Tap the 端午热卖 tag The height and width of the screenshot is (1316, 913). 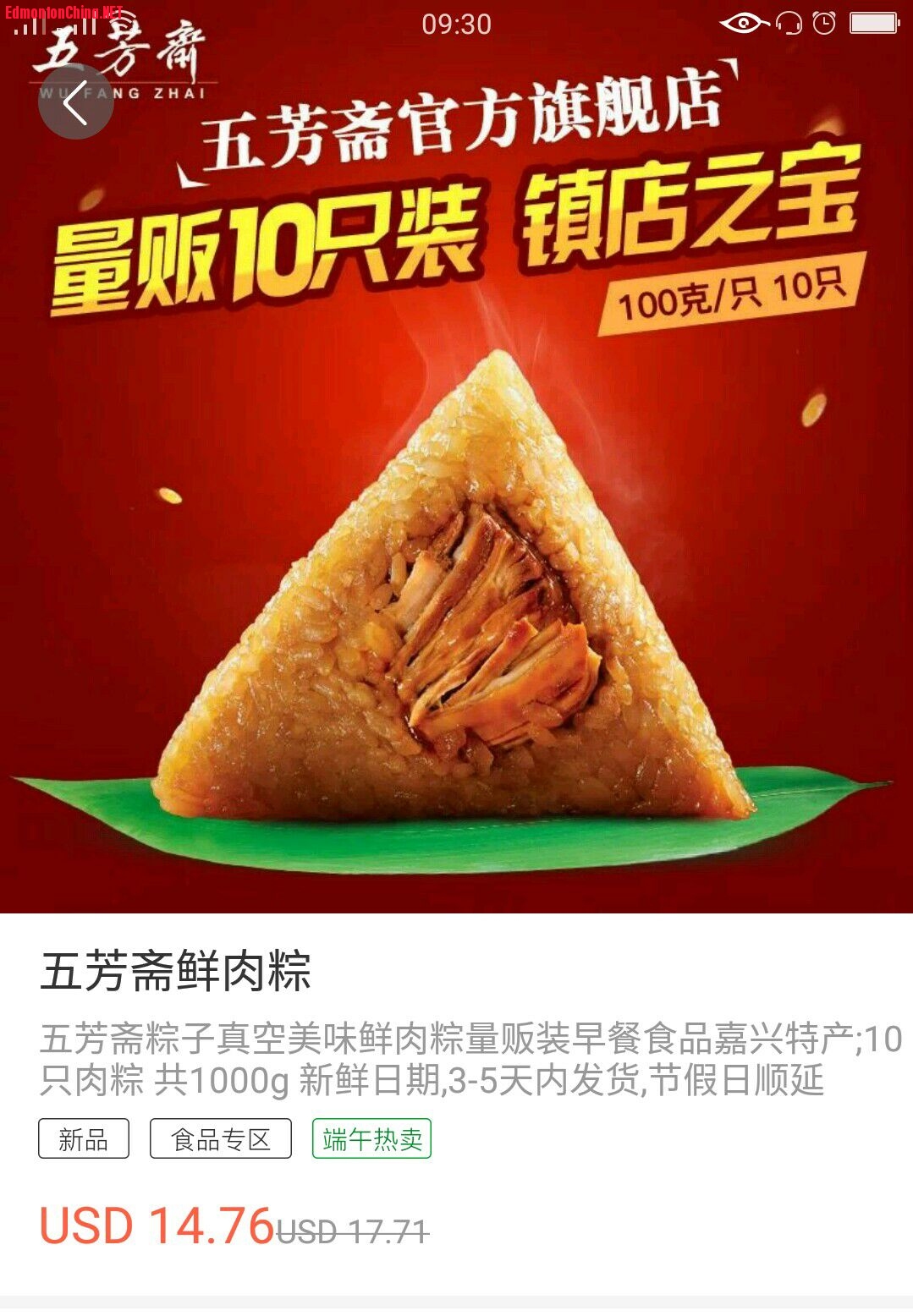point(371,1138)
